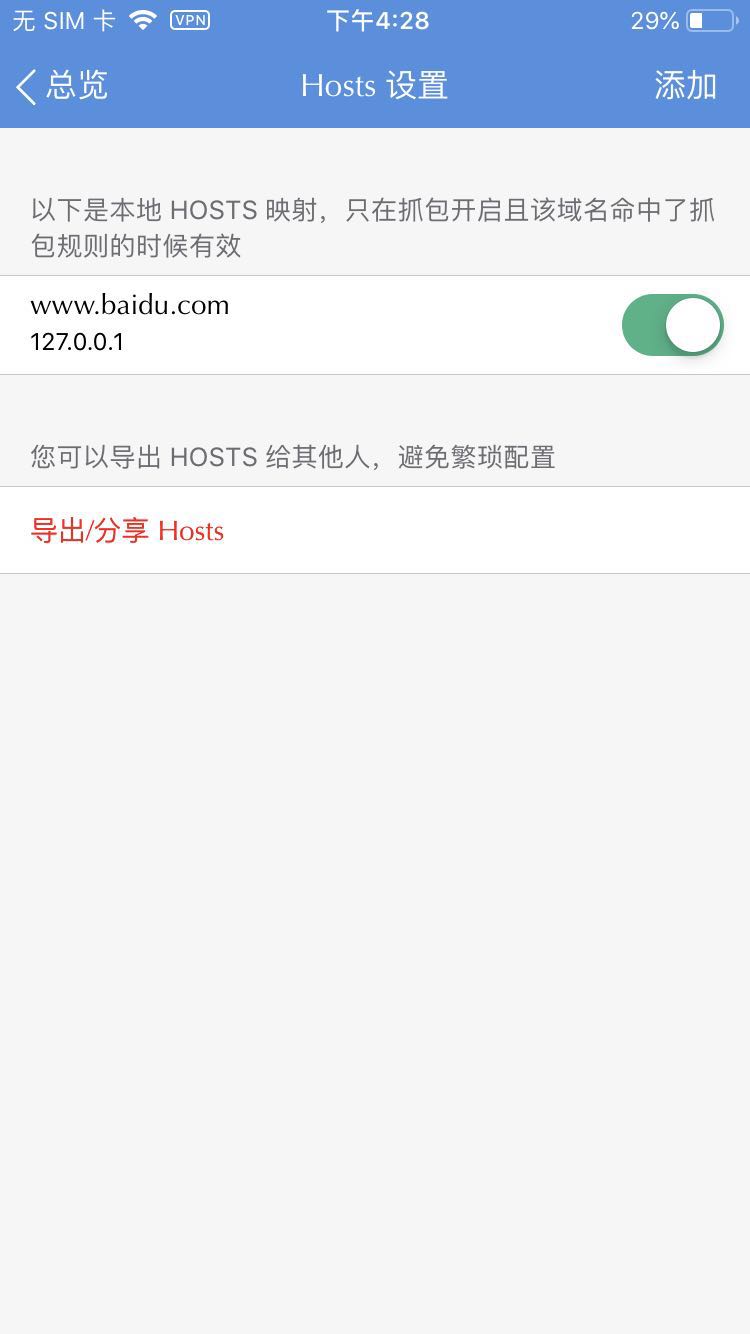750x1334 pixels.
Task: Tap the export hint text about sharing HOSTS
Action: coord(292,457)
